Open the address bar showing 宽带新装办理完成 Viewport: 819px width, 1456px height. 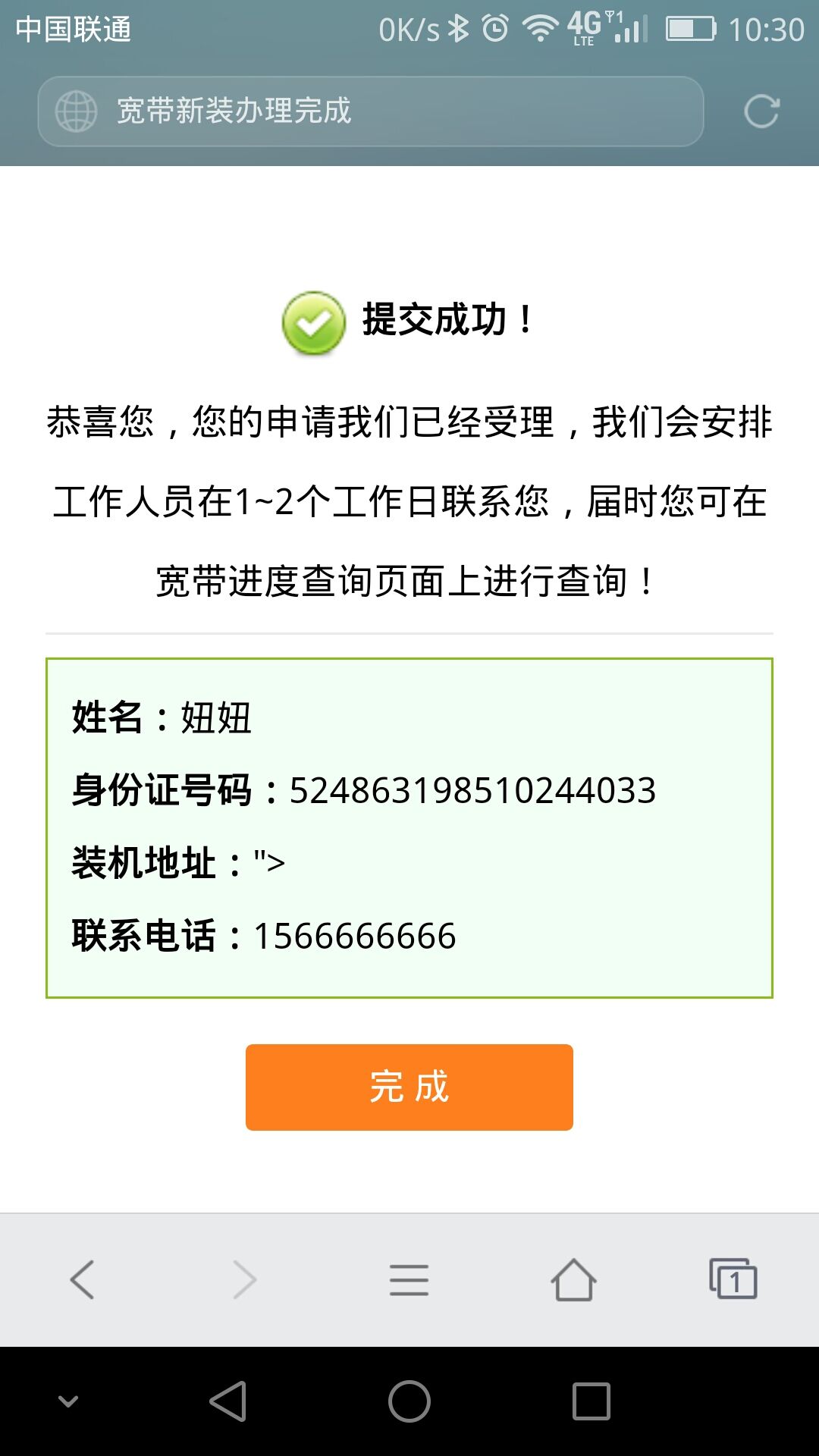pyautogui.click(x=371, y=111)
